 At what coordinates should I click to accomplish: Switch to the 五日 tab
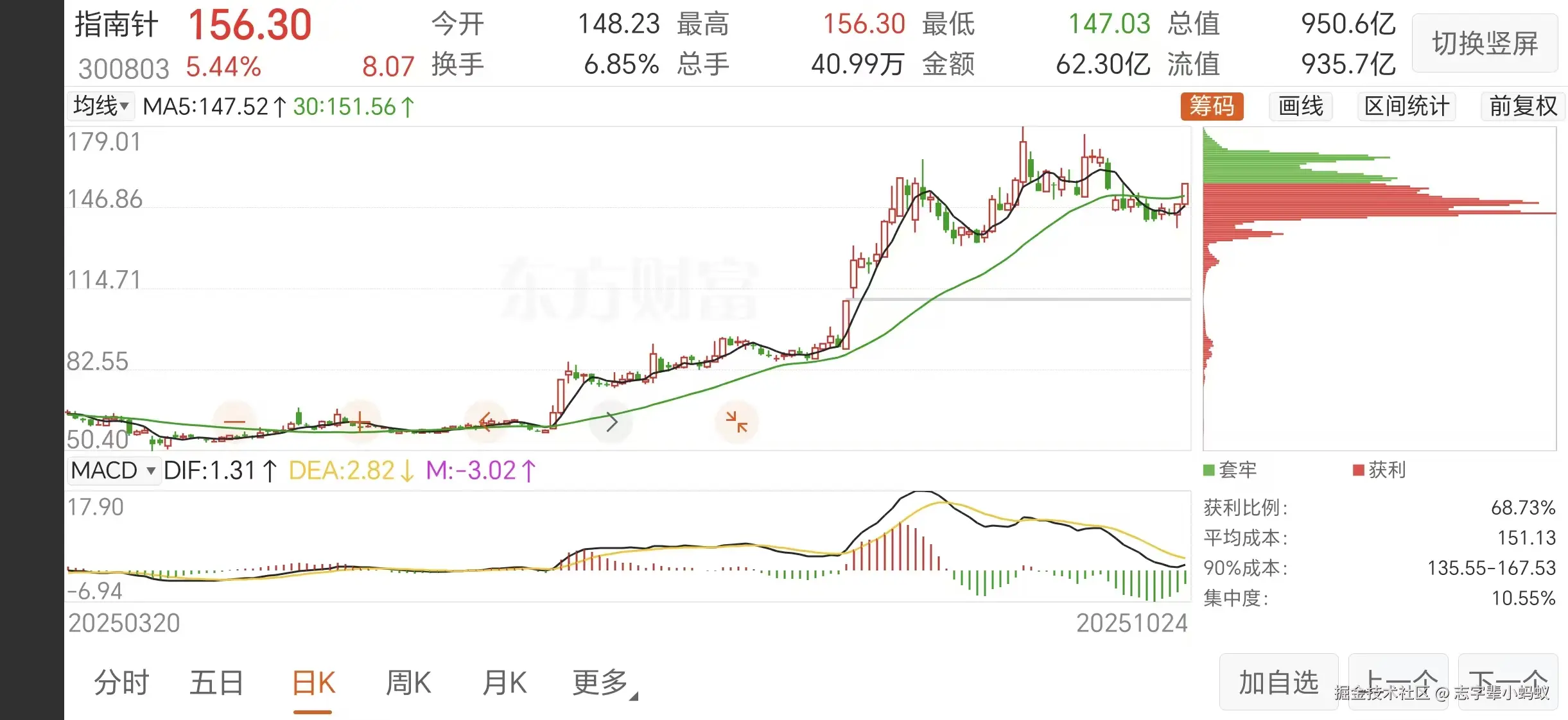click(x=216, y=682)
